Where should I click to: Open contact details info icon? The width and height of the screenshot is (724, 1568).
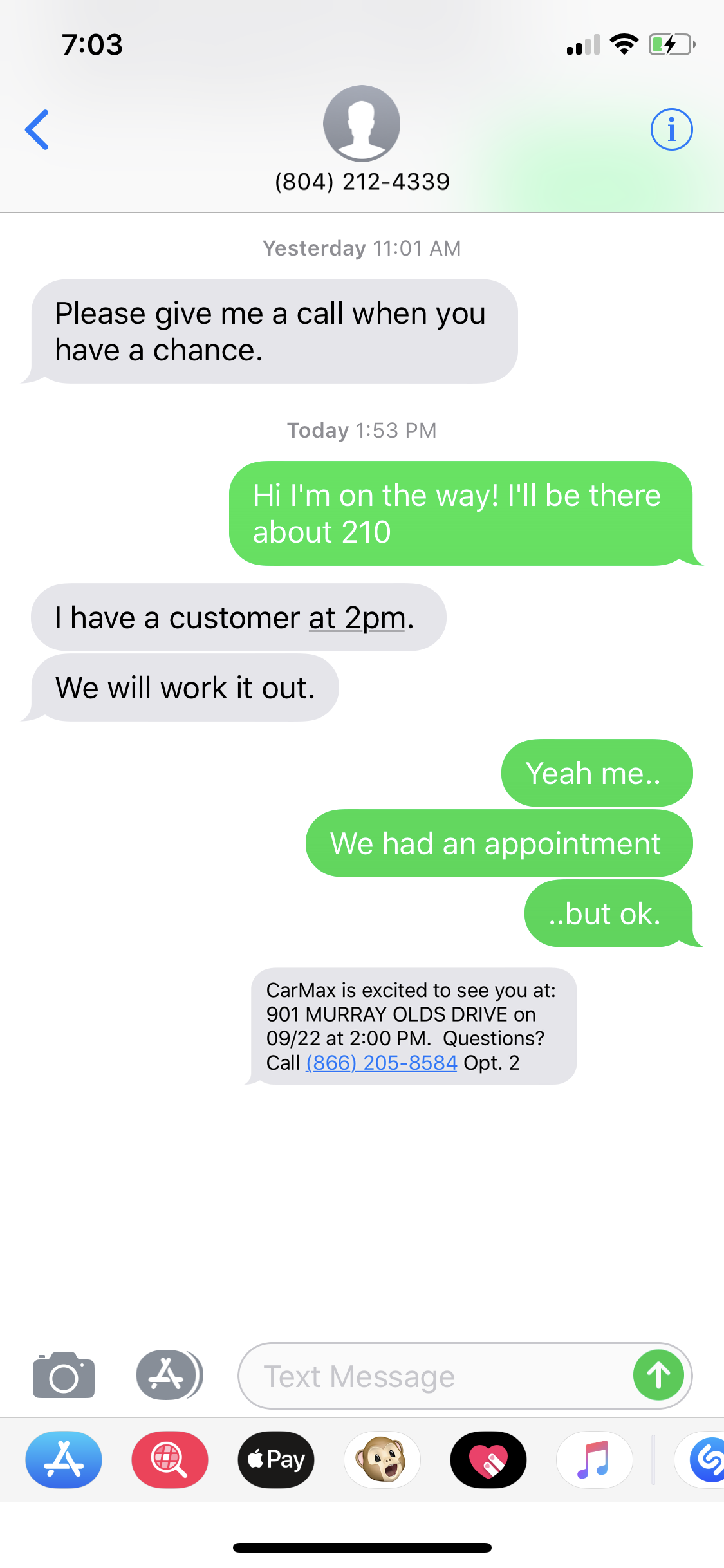[x=671, y=129]
